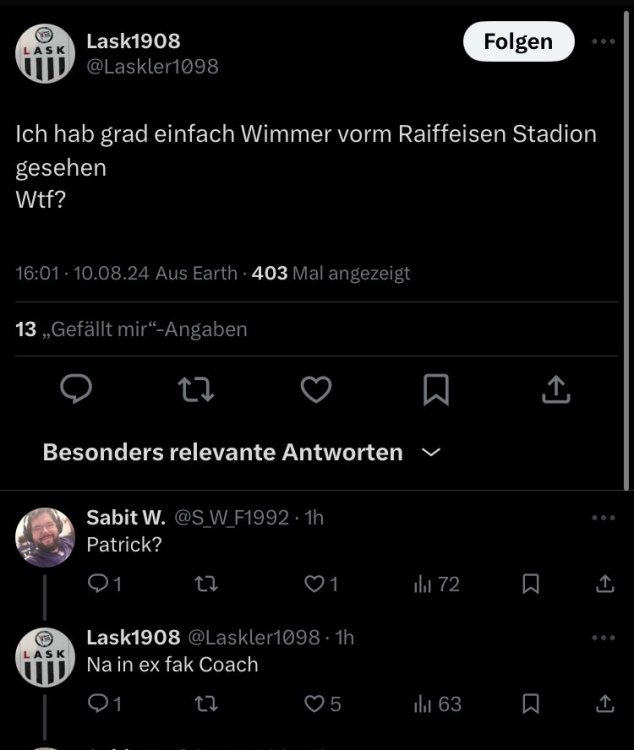View the 13 'Gefällt mir'-Angaben list

pos(132,329)
